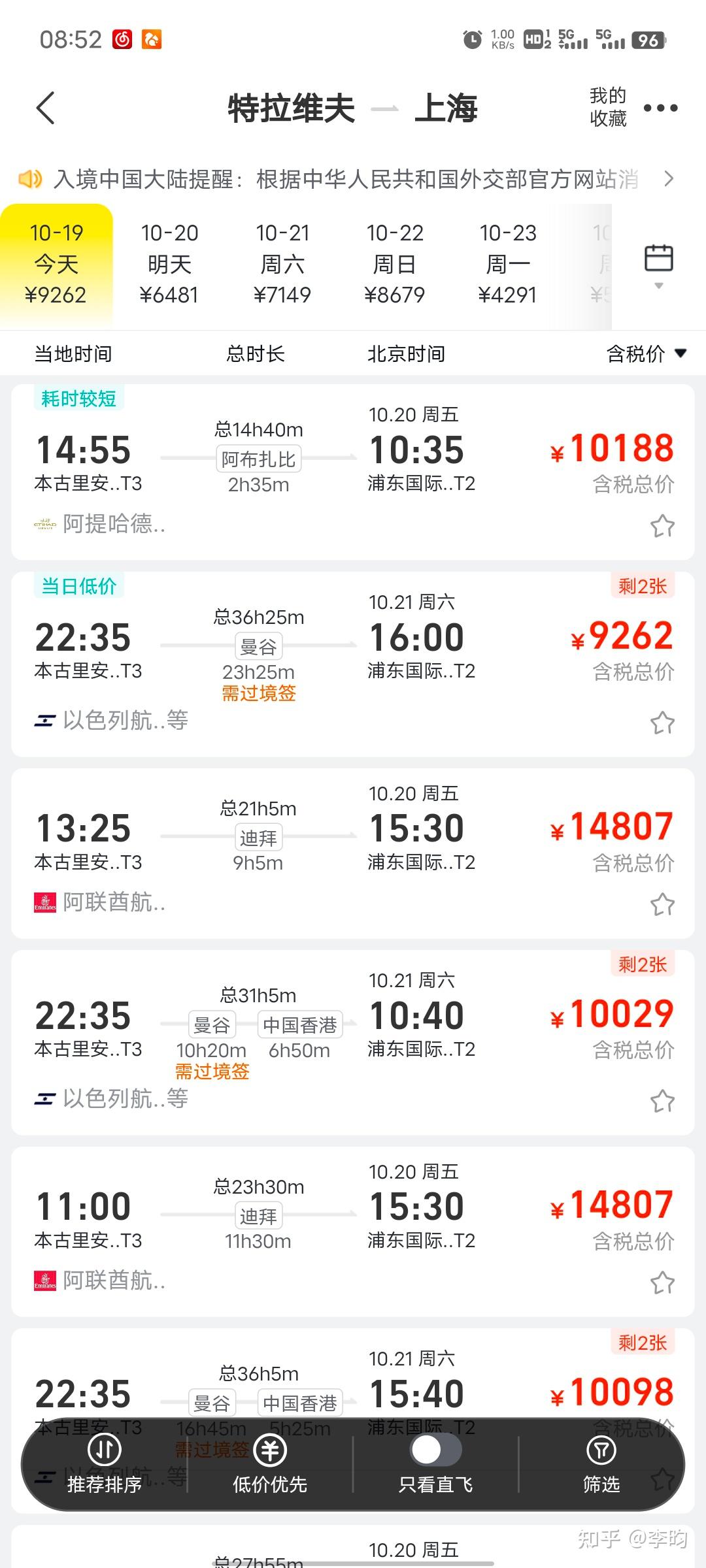View the 13:25 Emirates flight via 迪拜
Viewport: 706px width, 1568px height.
[353, 853]
